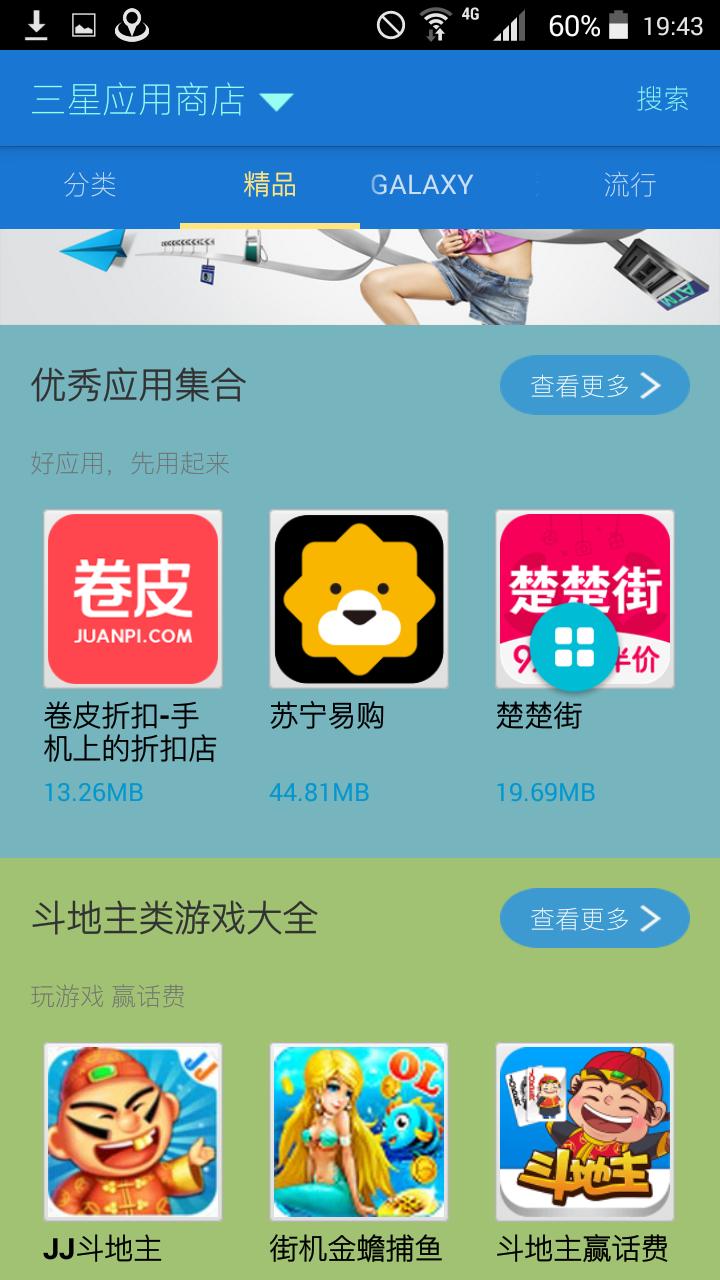The width and height of the screenshot is (720, 1280).
Task: Tap 查看更多 in the 斗地主类游戏大全 section
Action: click(580, 916)
